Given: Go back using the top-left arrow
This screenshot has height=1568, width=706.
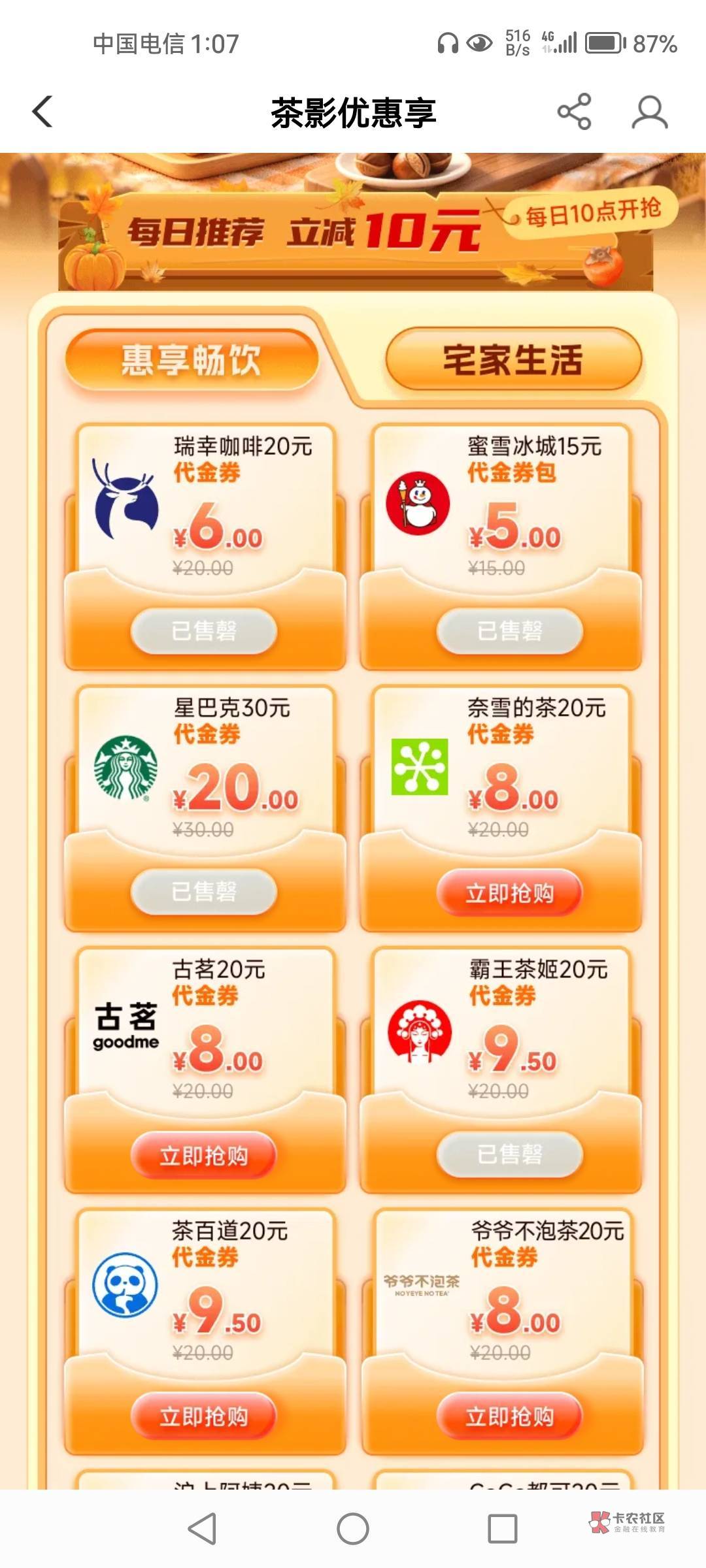Looking at the screenshot, I should point(42,112).
